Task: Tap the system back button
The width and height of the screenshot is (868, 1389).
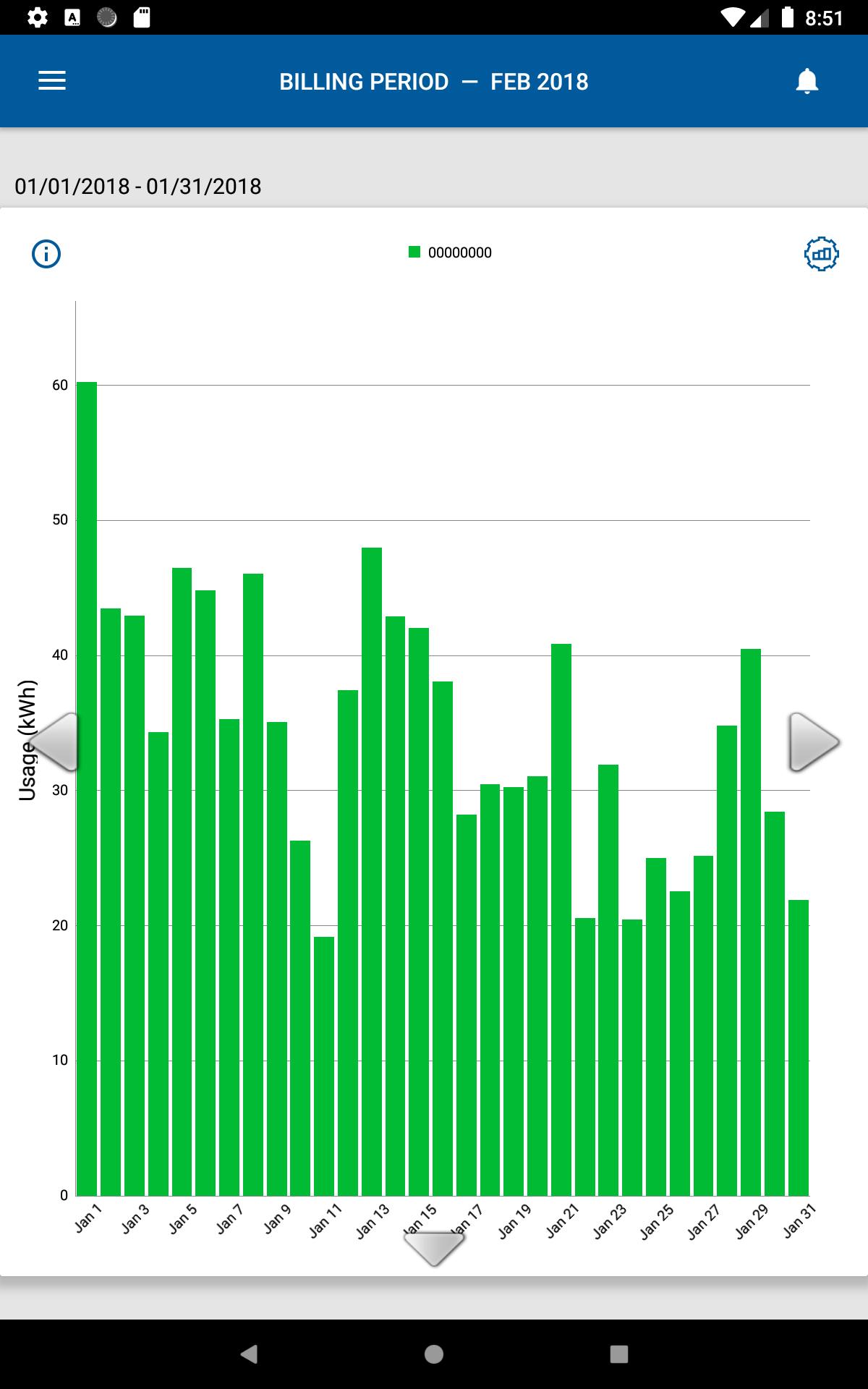Action: pyautogui.click(x=249, y=1354)
